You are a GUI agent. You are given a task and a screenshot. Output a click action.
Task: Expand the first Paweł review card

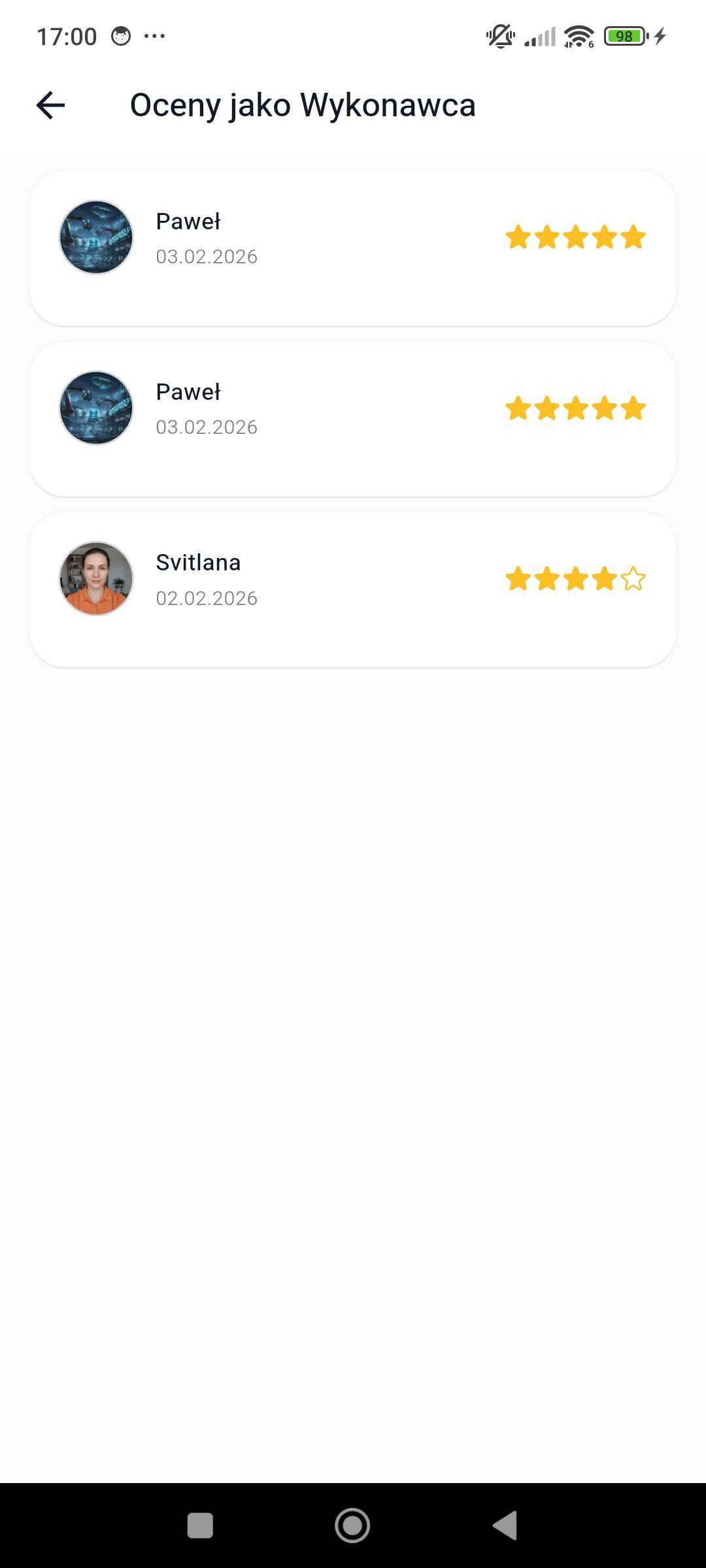click(353, 247)
